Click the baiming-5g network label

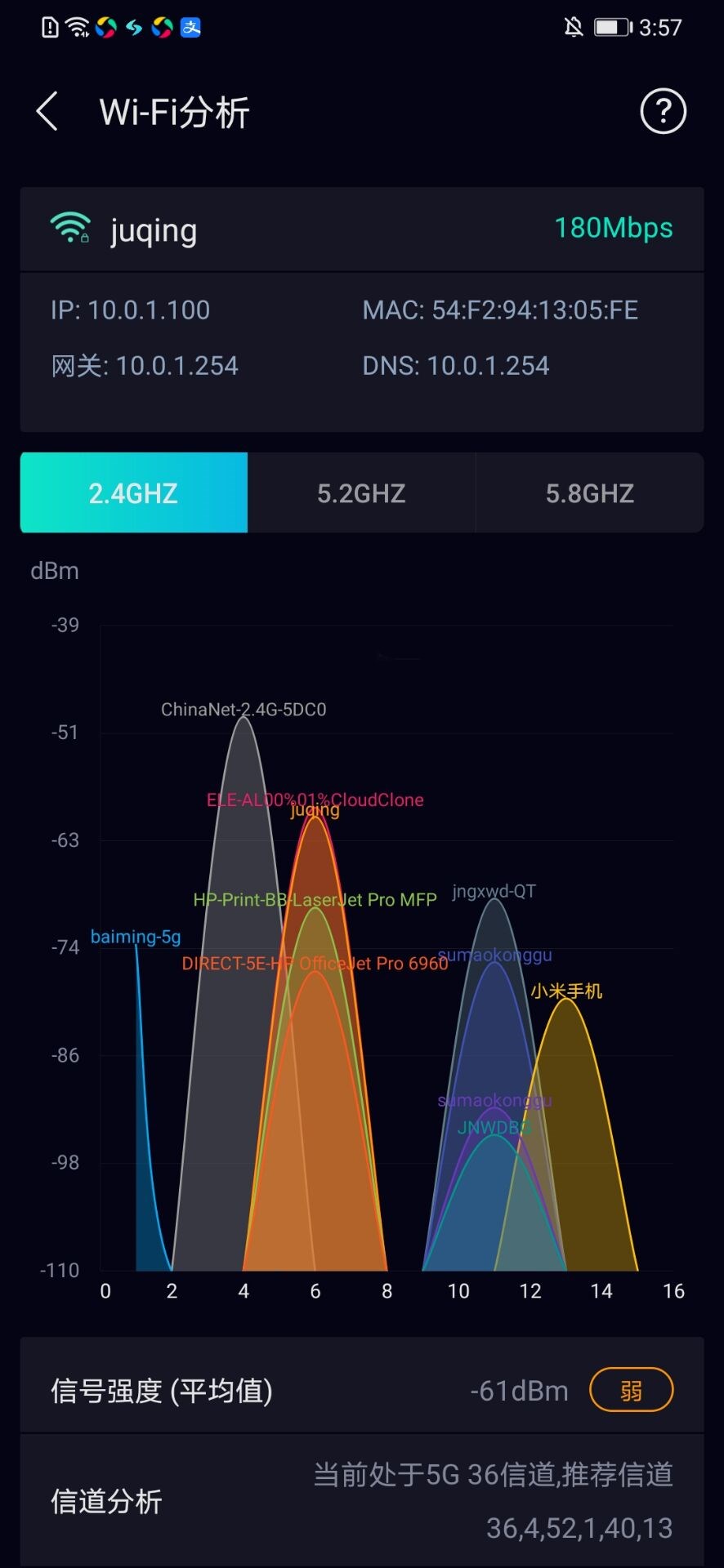click(135, 937)
